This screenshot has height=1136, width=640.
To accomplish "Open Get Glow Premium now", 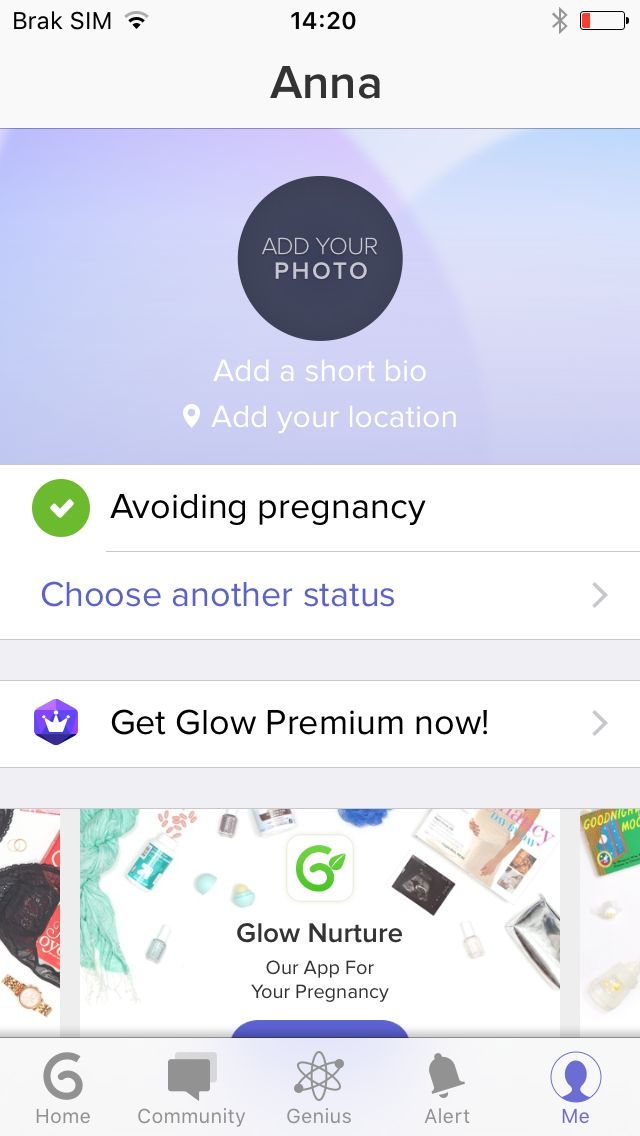I will (320, 723).
